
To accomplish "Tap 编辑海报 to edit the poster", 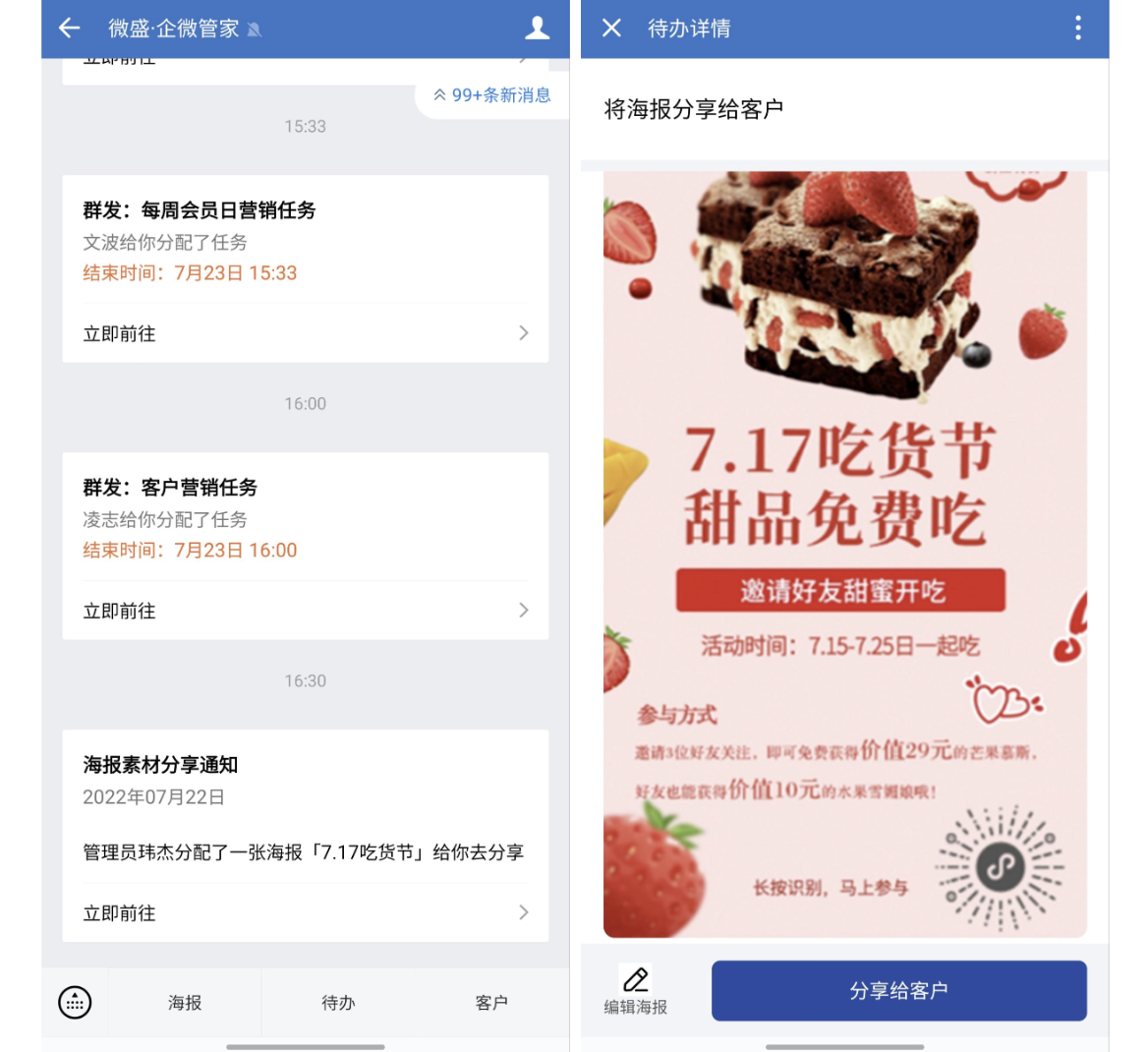I will (635, 990).
